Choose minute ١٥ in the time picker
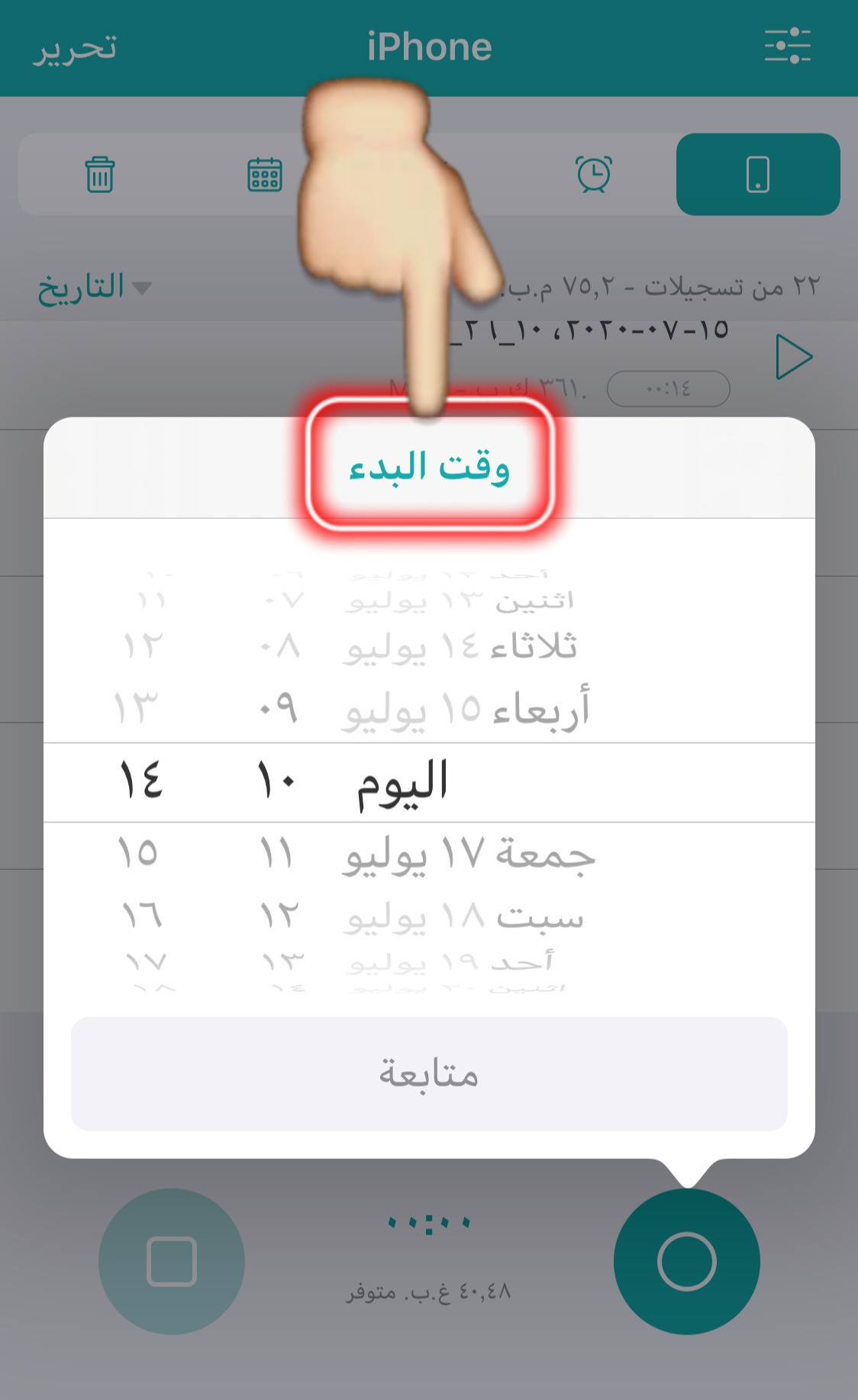 (138, 854)
